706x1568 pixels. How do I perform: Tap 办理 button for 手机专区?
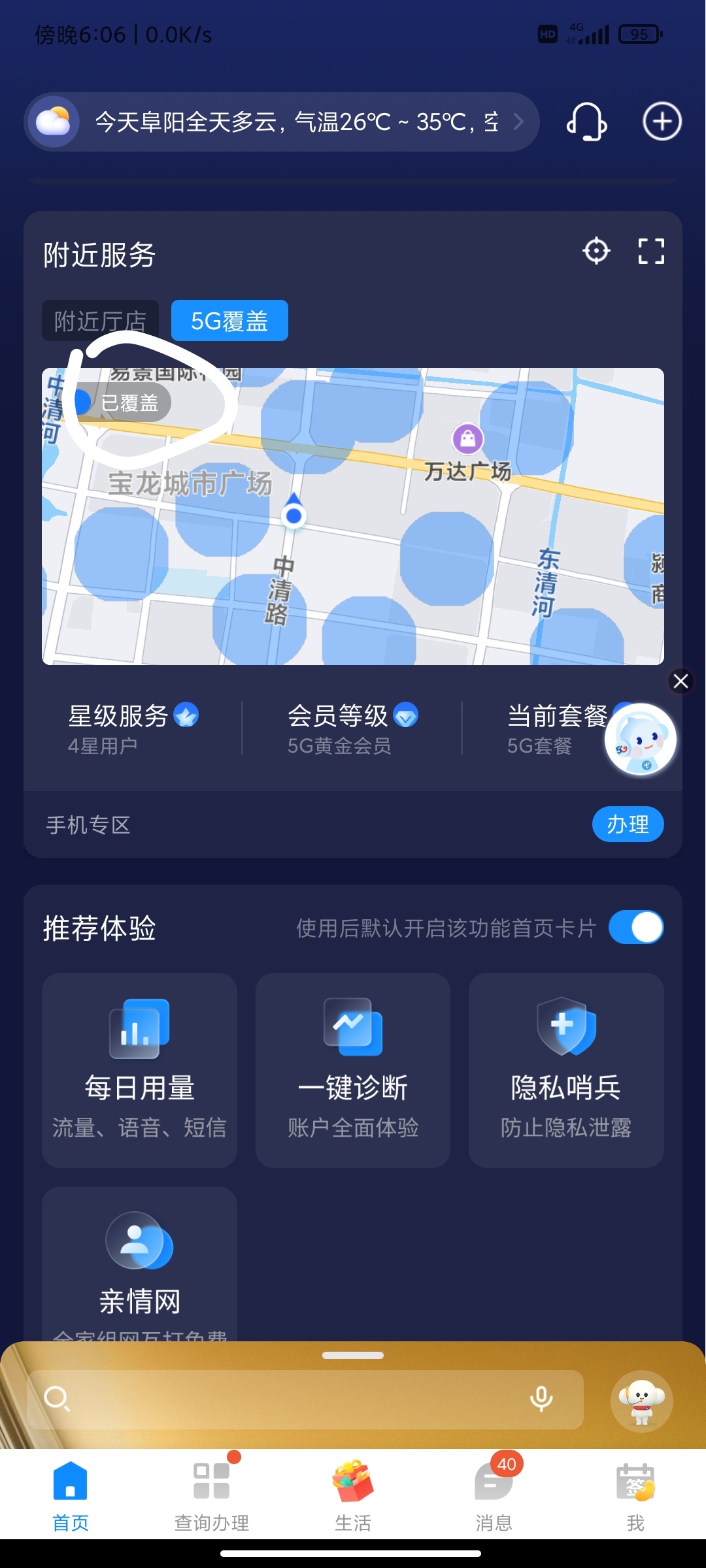click(x=628, y=825)
